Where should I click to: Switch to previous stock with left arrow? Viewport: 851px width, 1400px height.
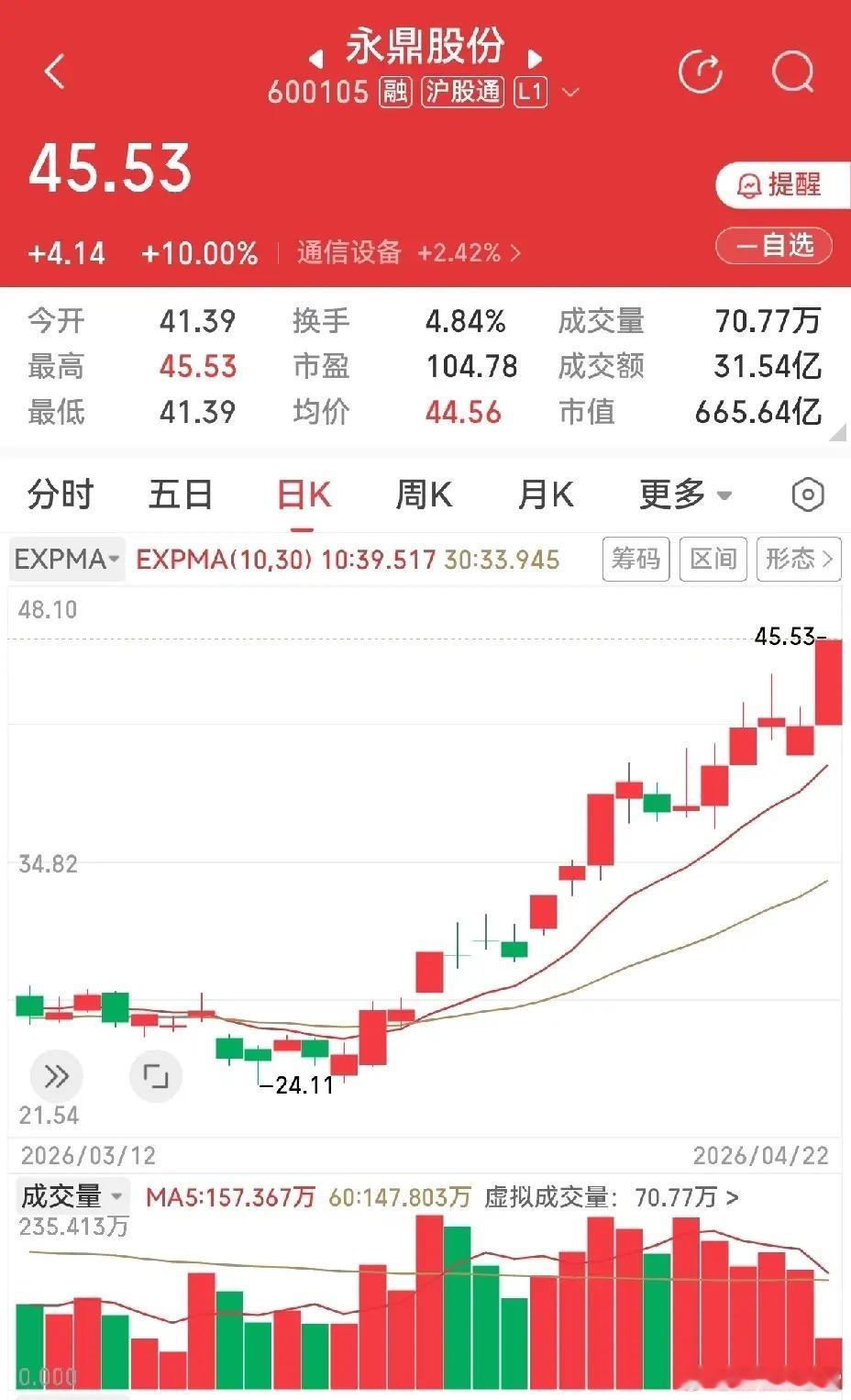click(x=316, y=57)
